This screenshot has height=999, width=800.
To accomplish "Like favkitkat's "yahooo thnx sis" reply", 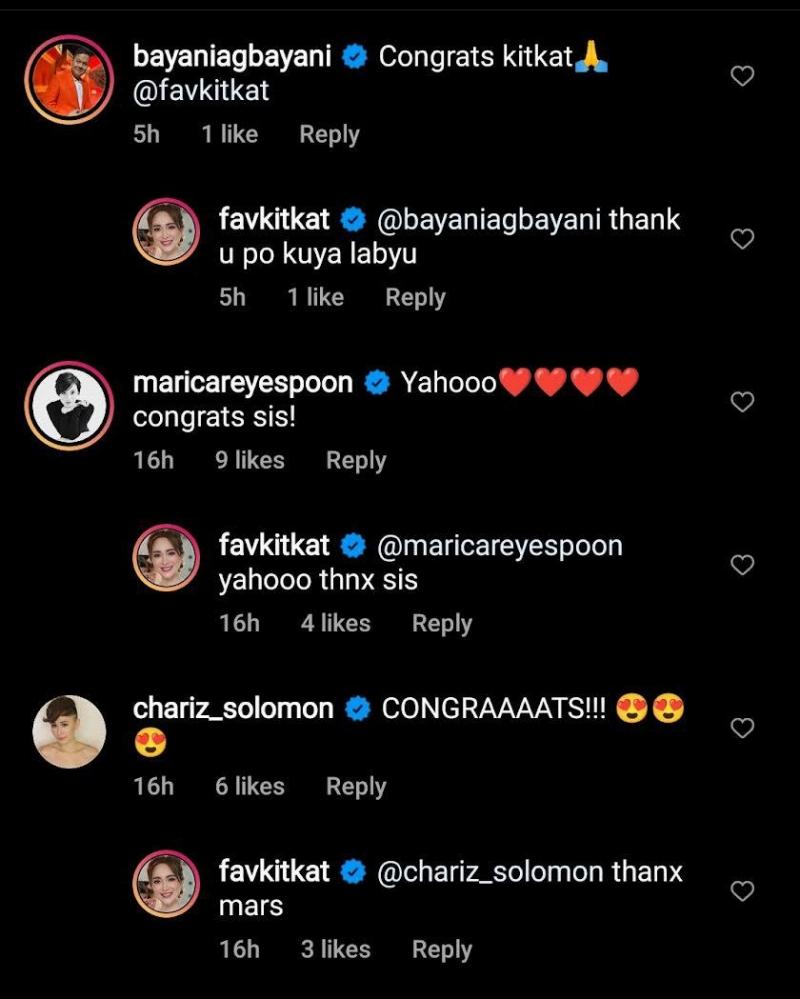I will click(742, 565).
